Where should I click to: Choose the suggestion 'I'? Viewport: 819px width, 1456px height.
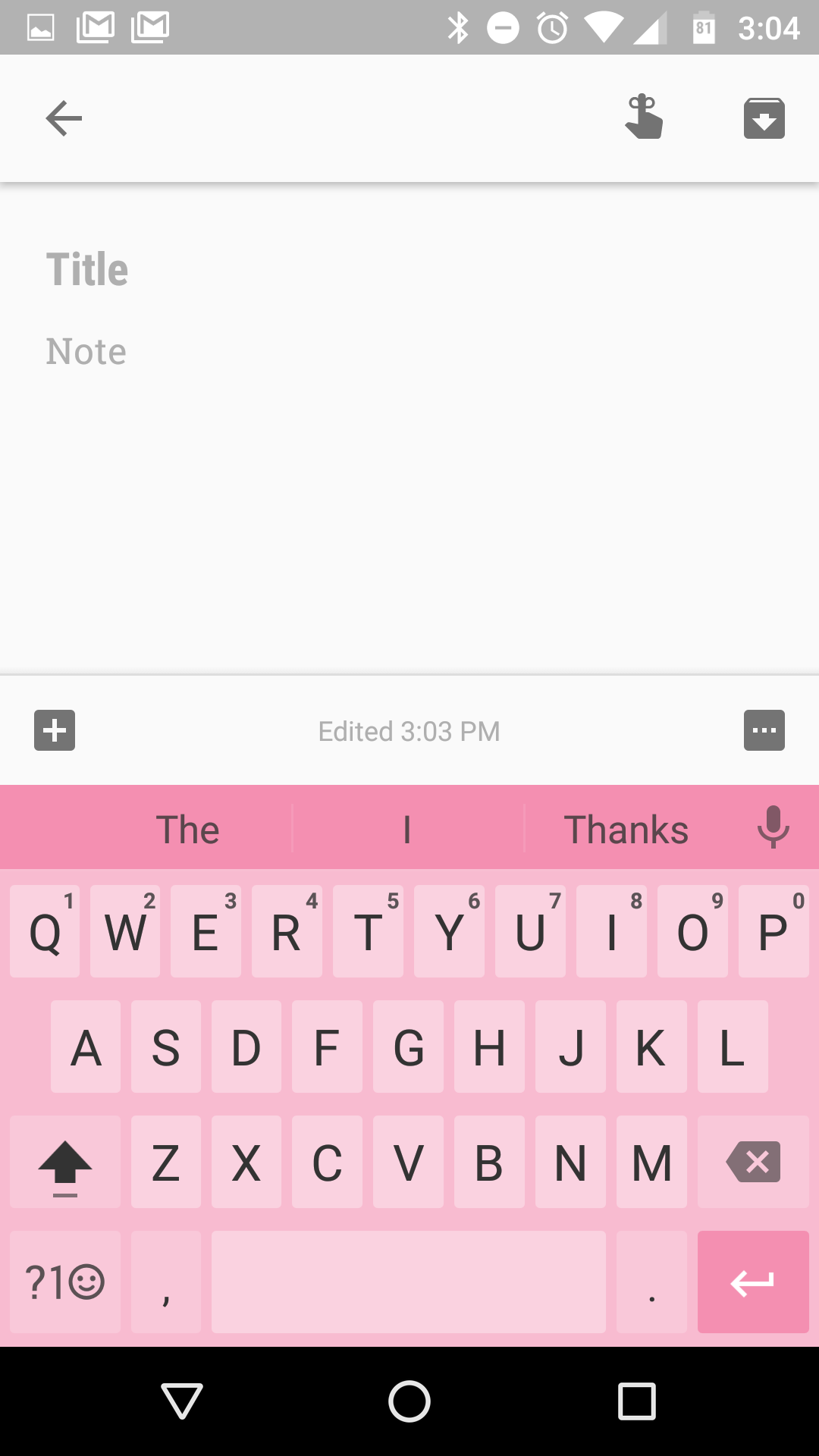[x=409, y=828]
